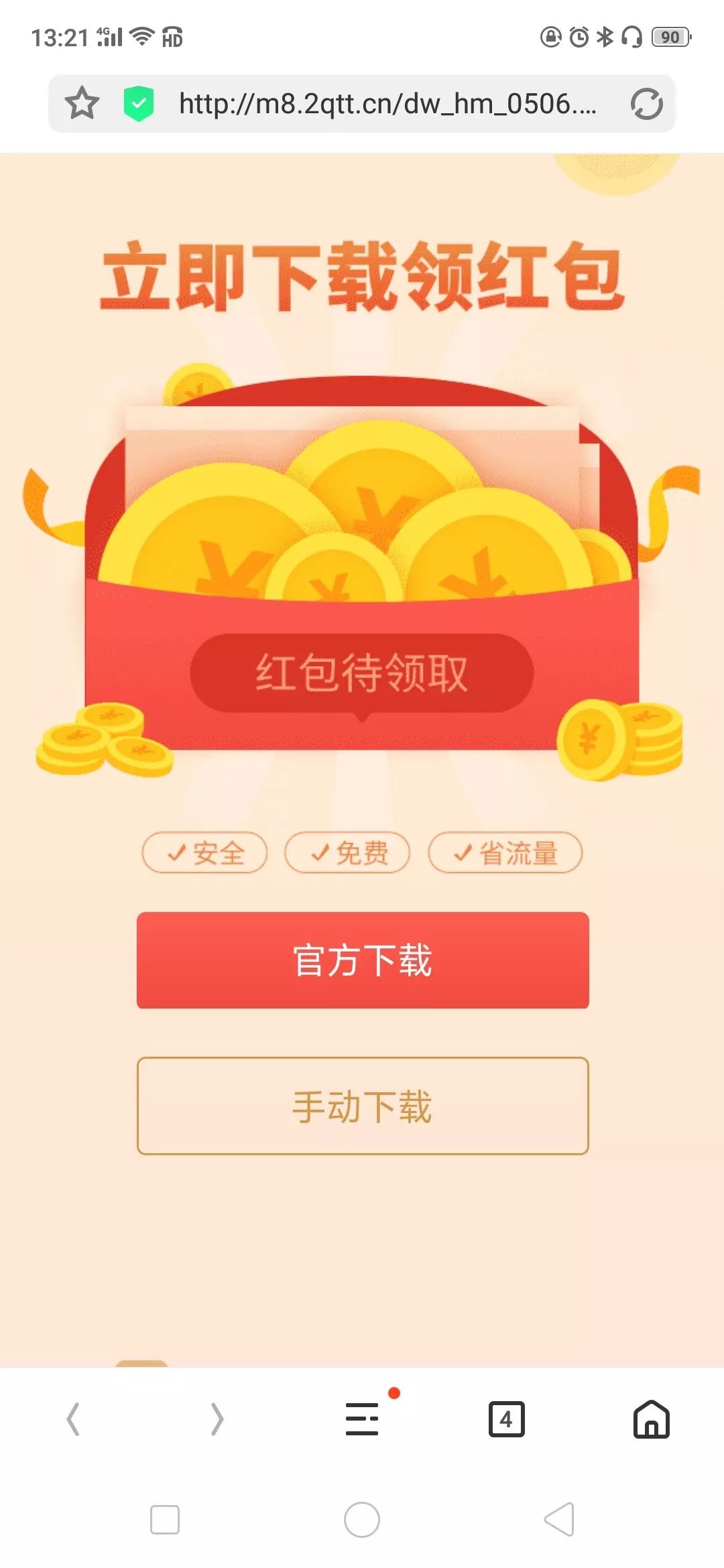Tap the system back triangle
Viewport: 724px width, 1568px height.
[560, 1519]
